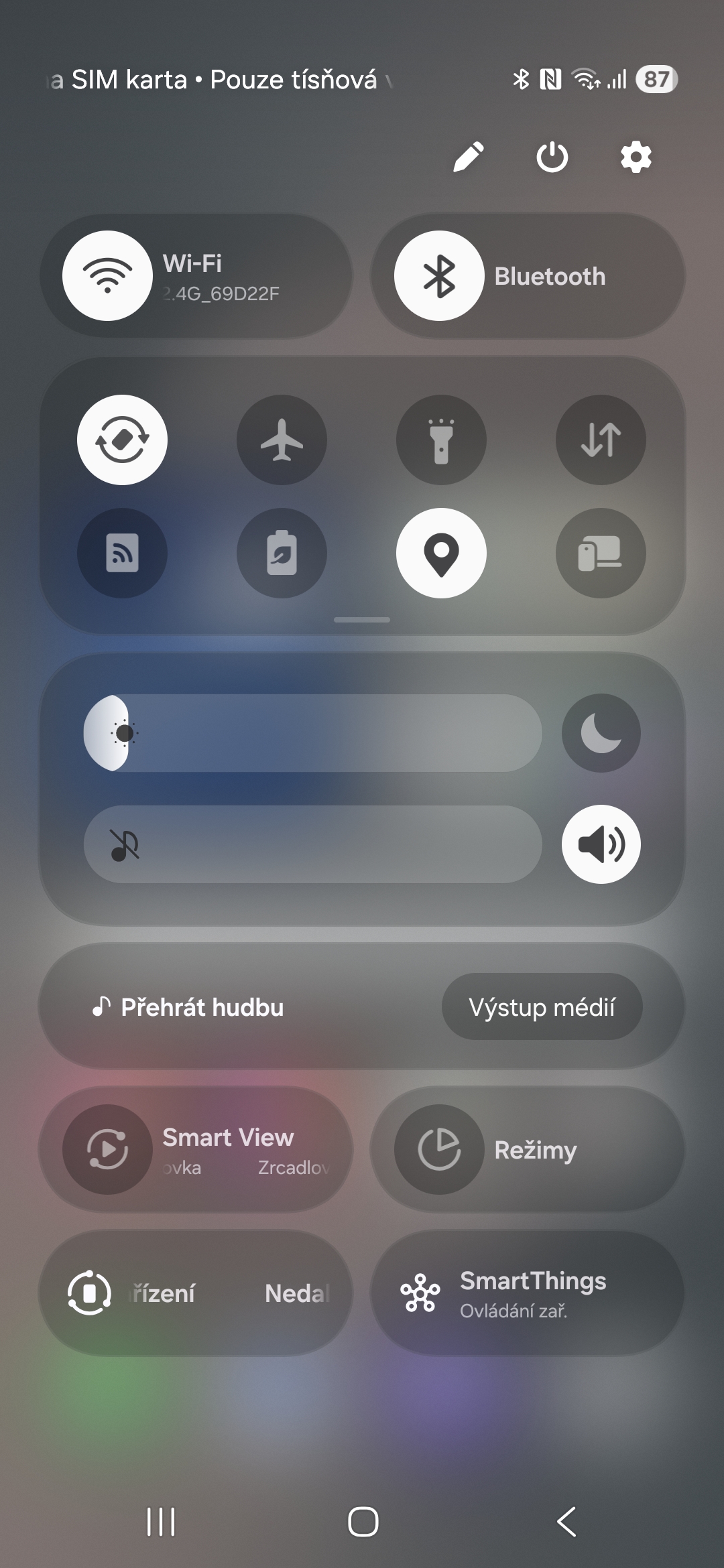Open the power off menu
Screen dimensions: 724x1568
[x=552, y=157]
